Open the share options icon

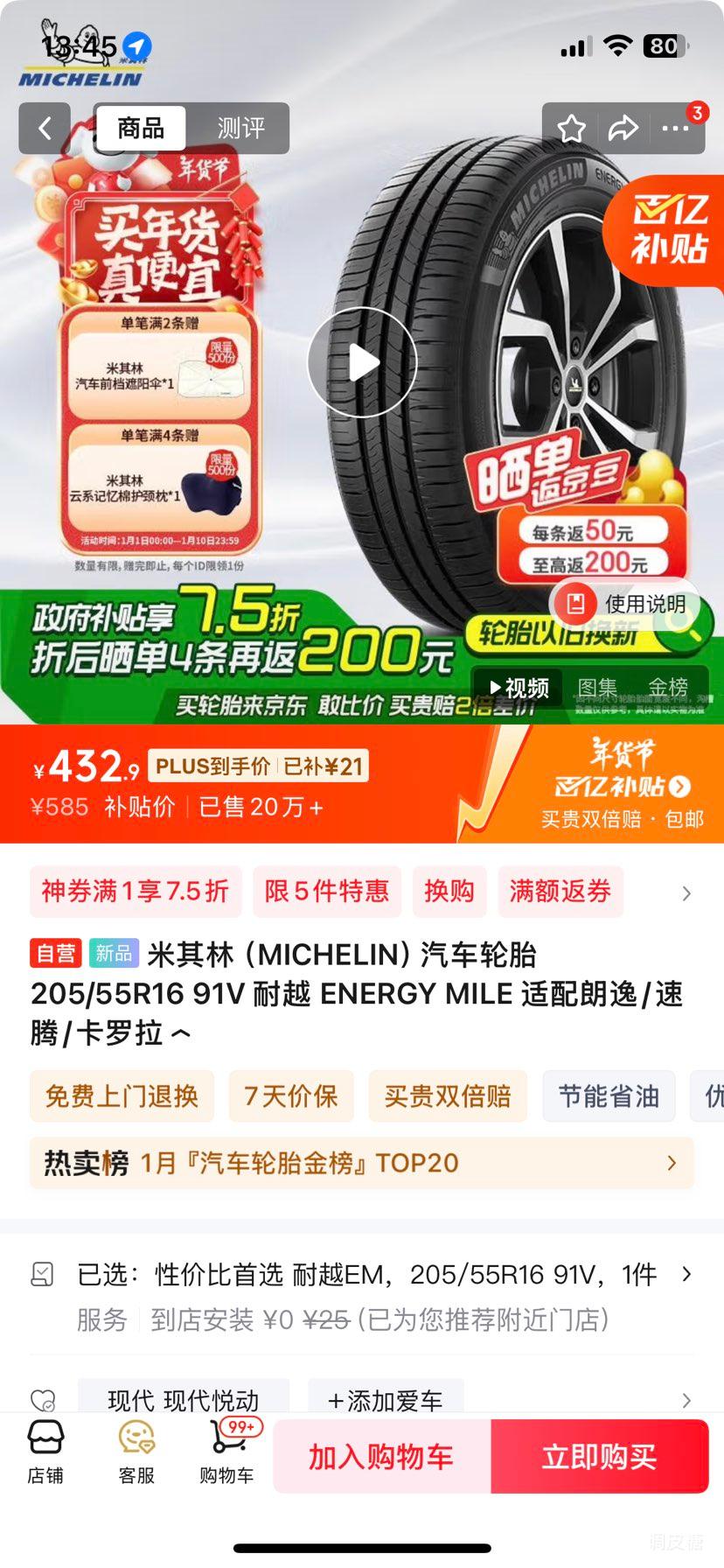click(x=624, y=128)
